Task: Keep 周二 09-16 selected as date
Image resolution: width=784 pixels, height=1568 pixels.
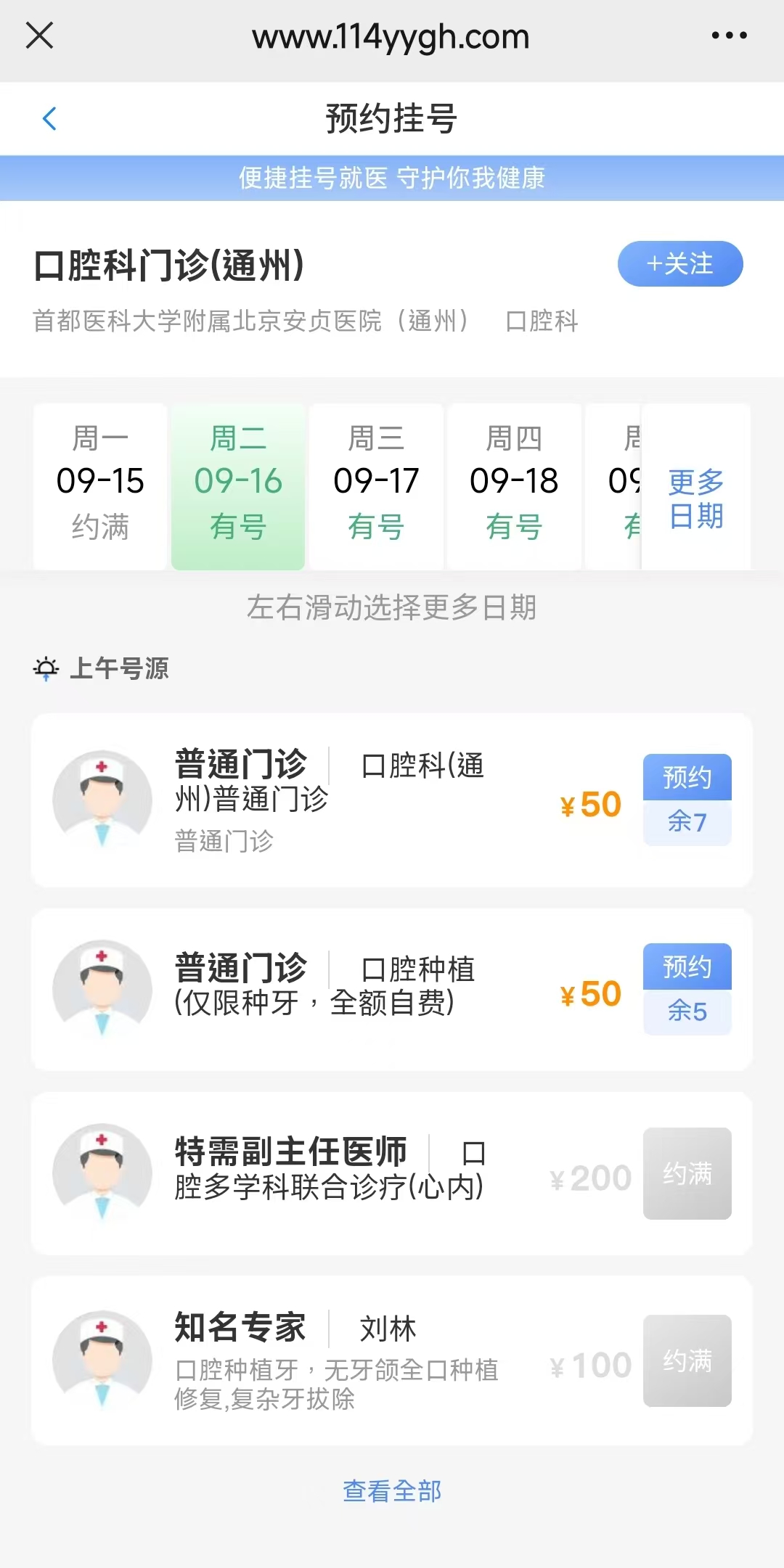Action: click(238, 483)
